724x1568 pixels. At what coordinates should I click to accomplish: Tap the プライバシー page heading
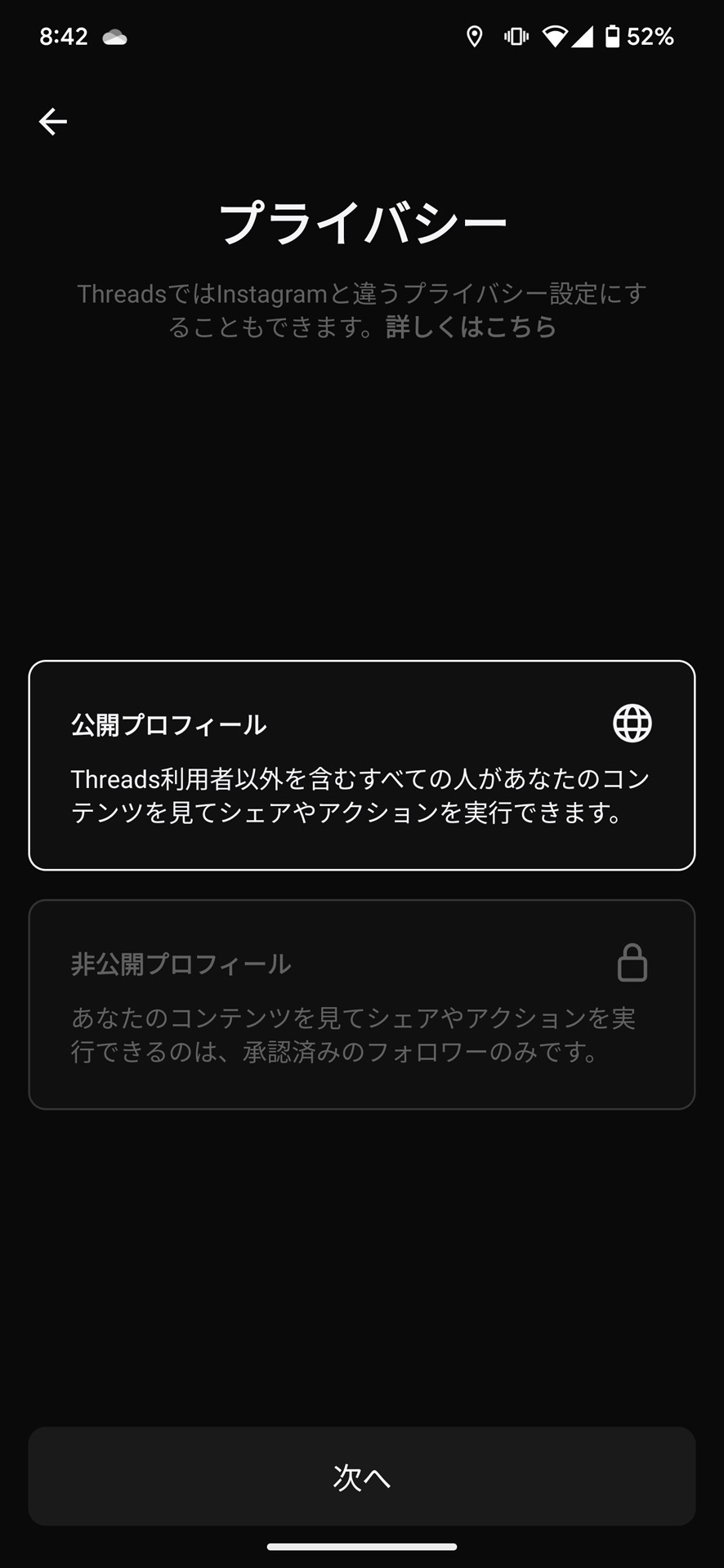[x=362, y=220]
